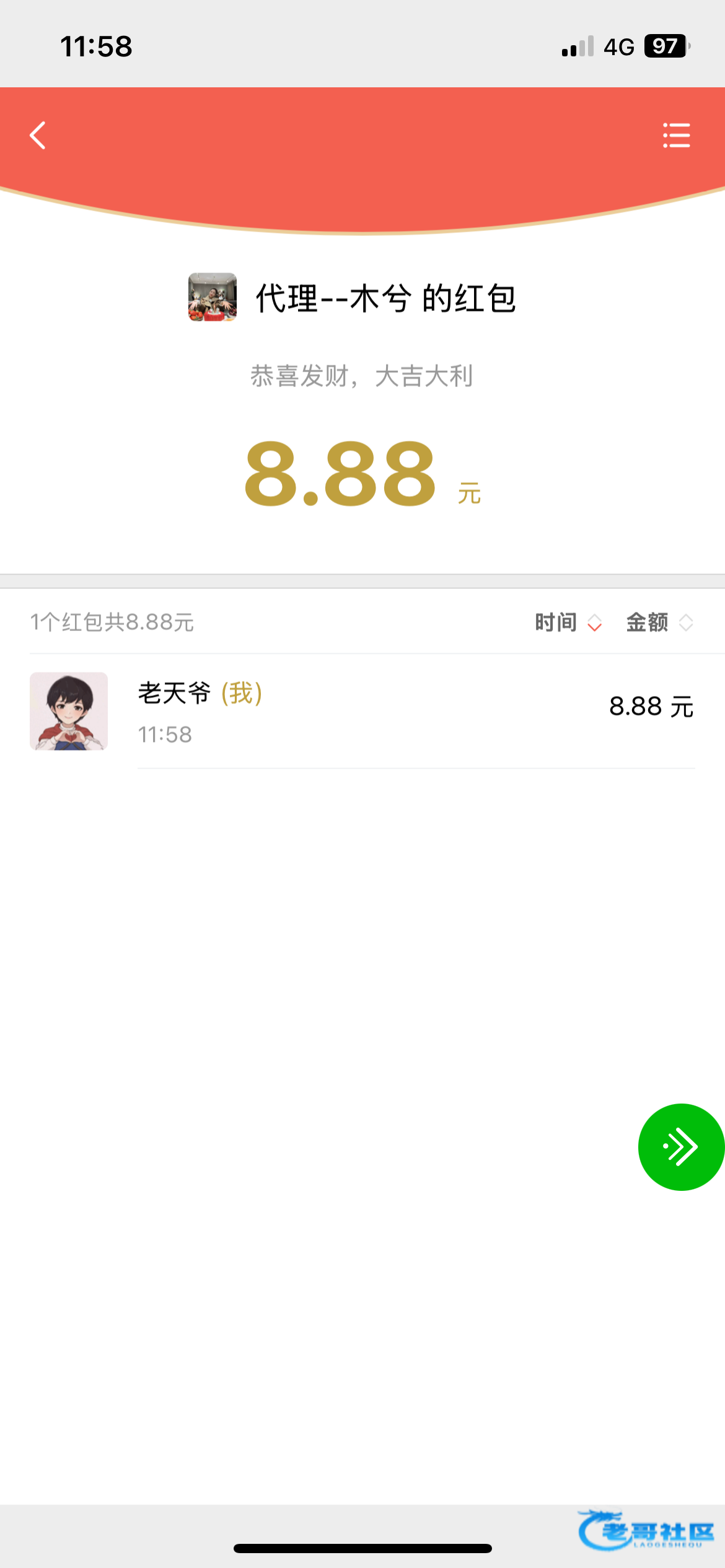
Task: Sort red packet records by 时间
Action: [568, 622]
